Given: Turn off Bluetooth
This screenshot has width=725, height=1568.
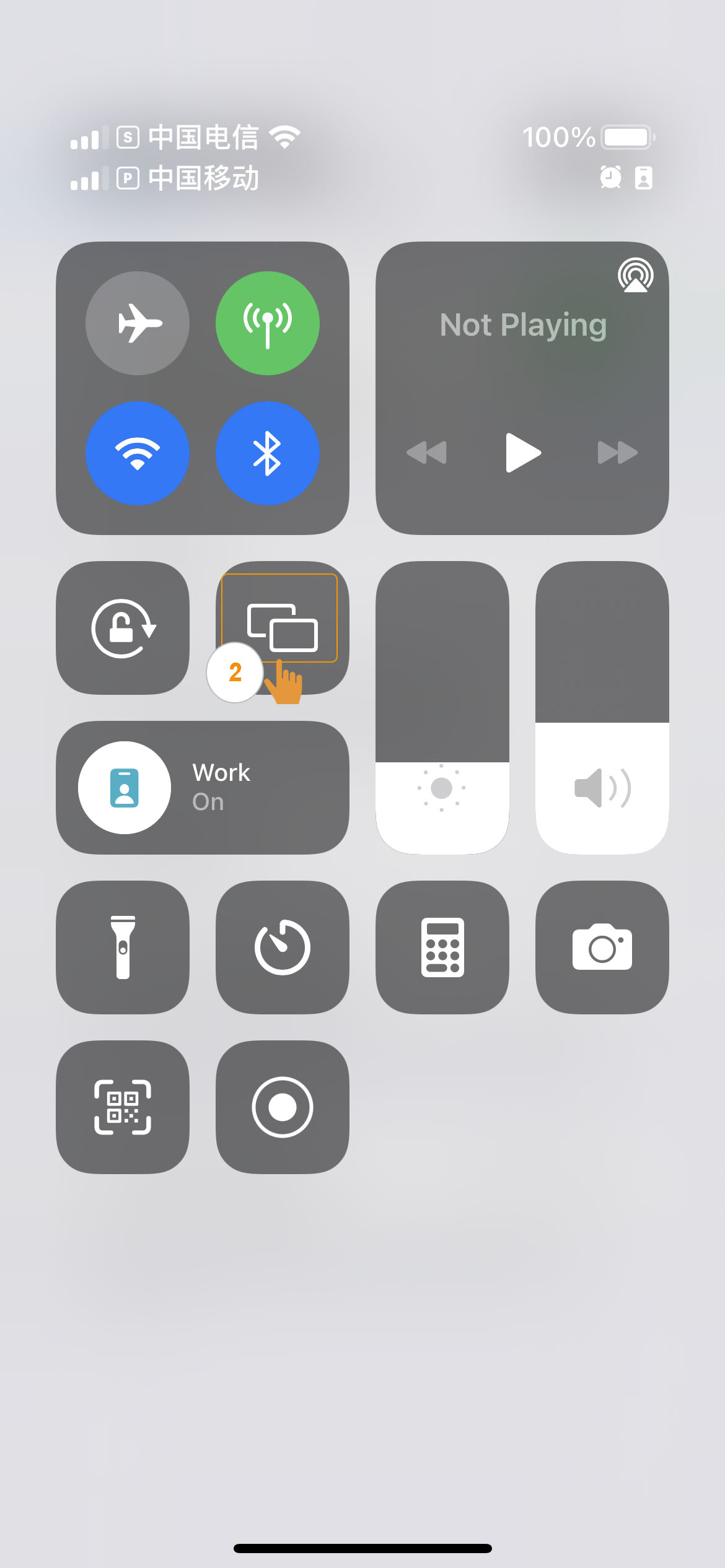Looking at the screenshot, I should (x=268, y=453).
